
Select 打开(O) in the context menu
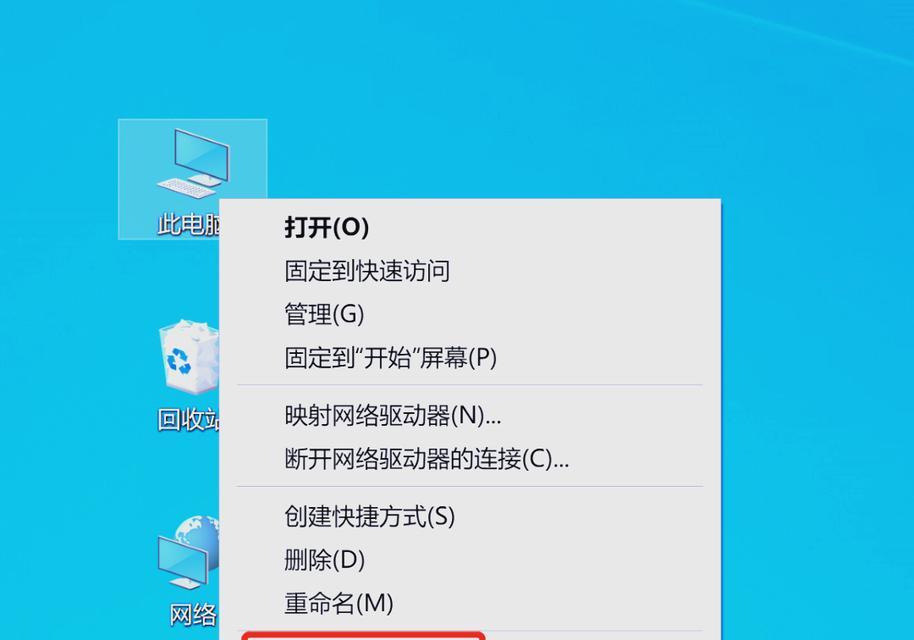click(327, 228)
